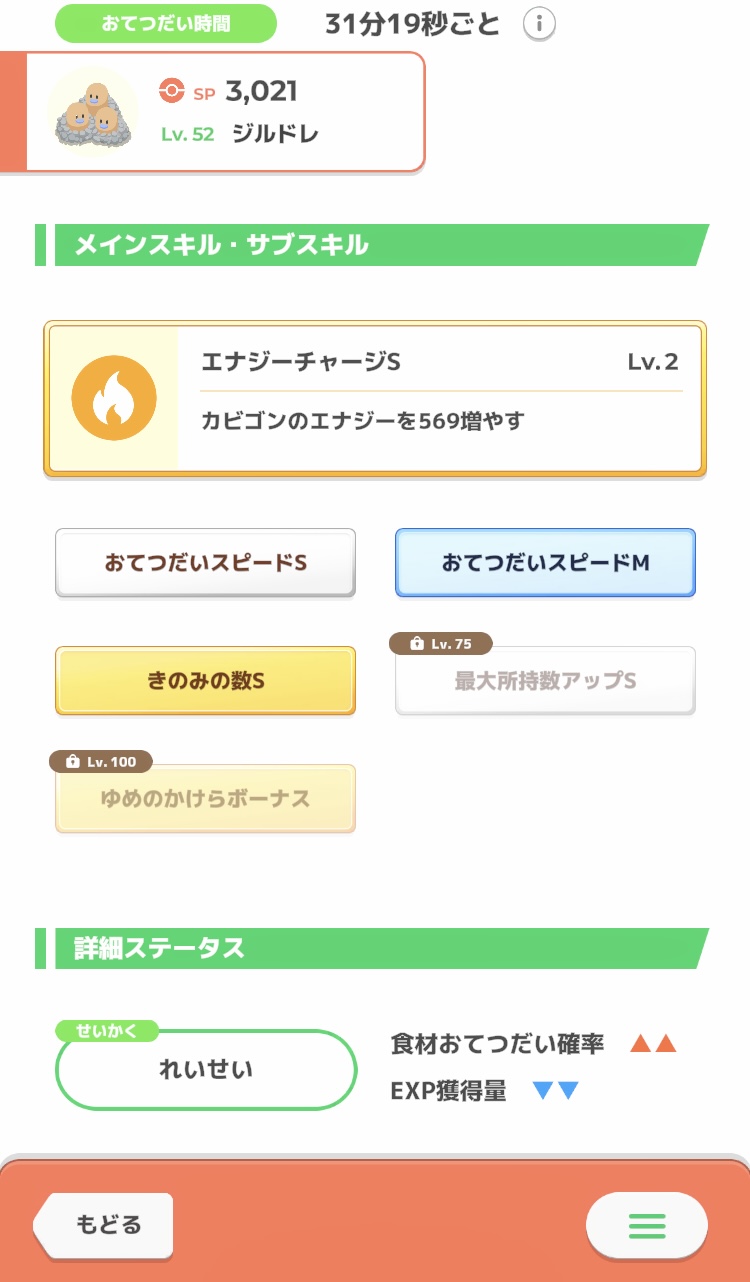Click the locked ゆめのかけらボーナス subskill
Screen dimensions: 750x1282
205,798
